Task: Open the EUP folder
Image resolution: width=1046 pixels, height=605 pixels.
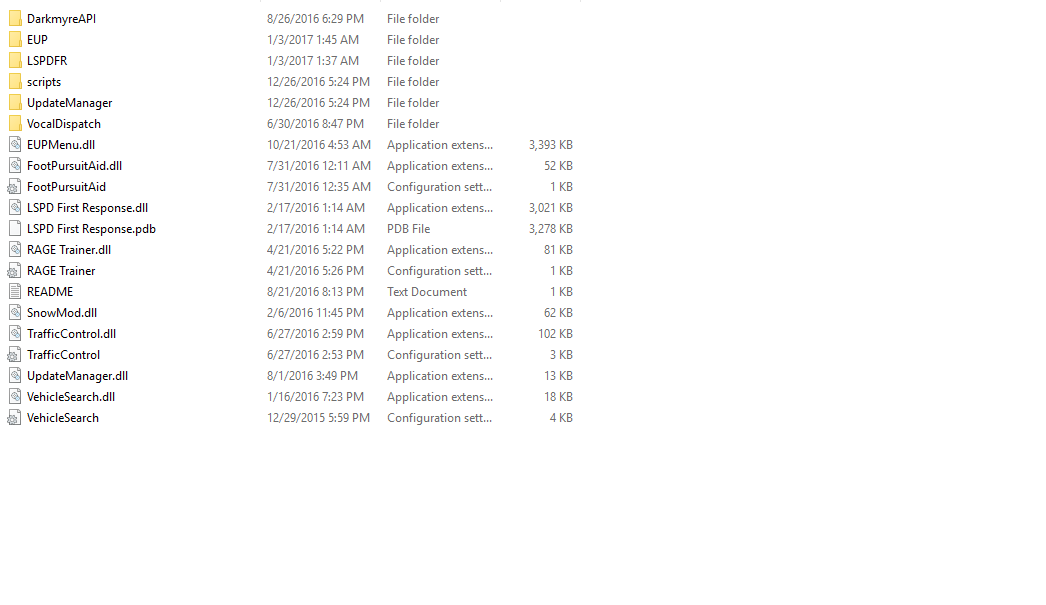Action: [37, 40]
